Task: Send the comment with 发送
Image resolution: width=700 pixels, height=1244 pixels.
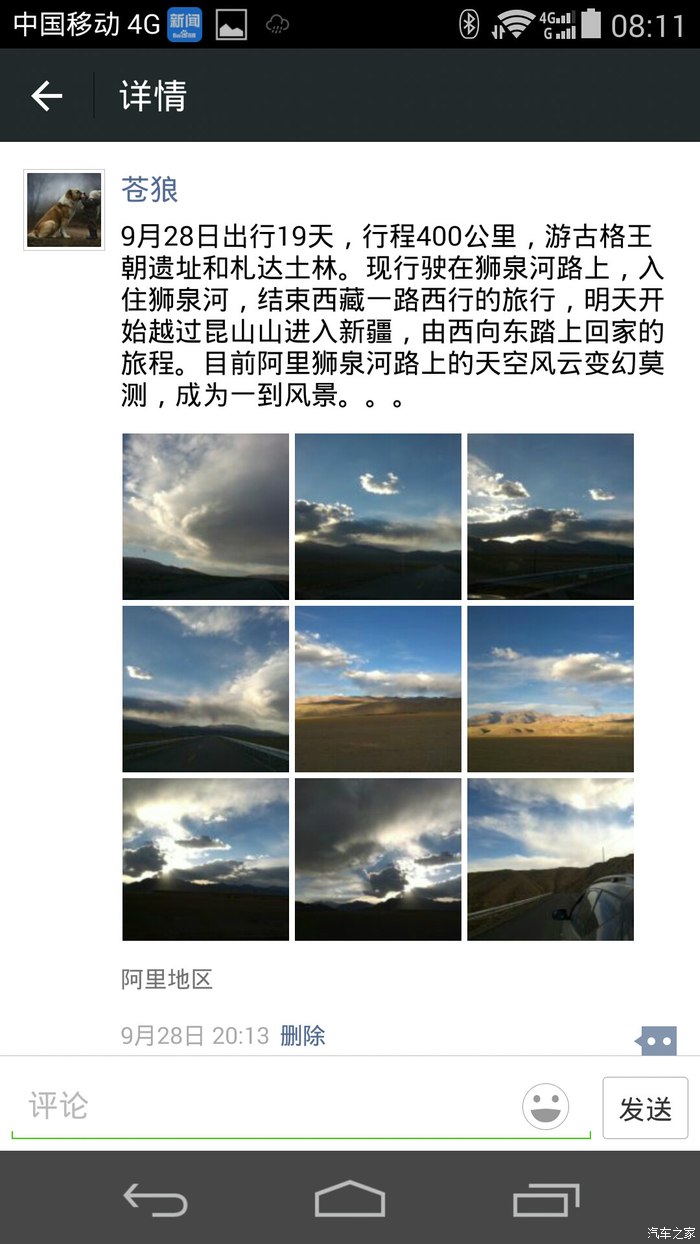Action: coord(645,1108)
